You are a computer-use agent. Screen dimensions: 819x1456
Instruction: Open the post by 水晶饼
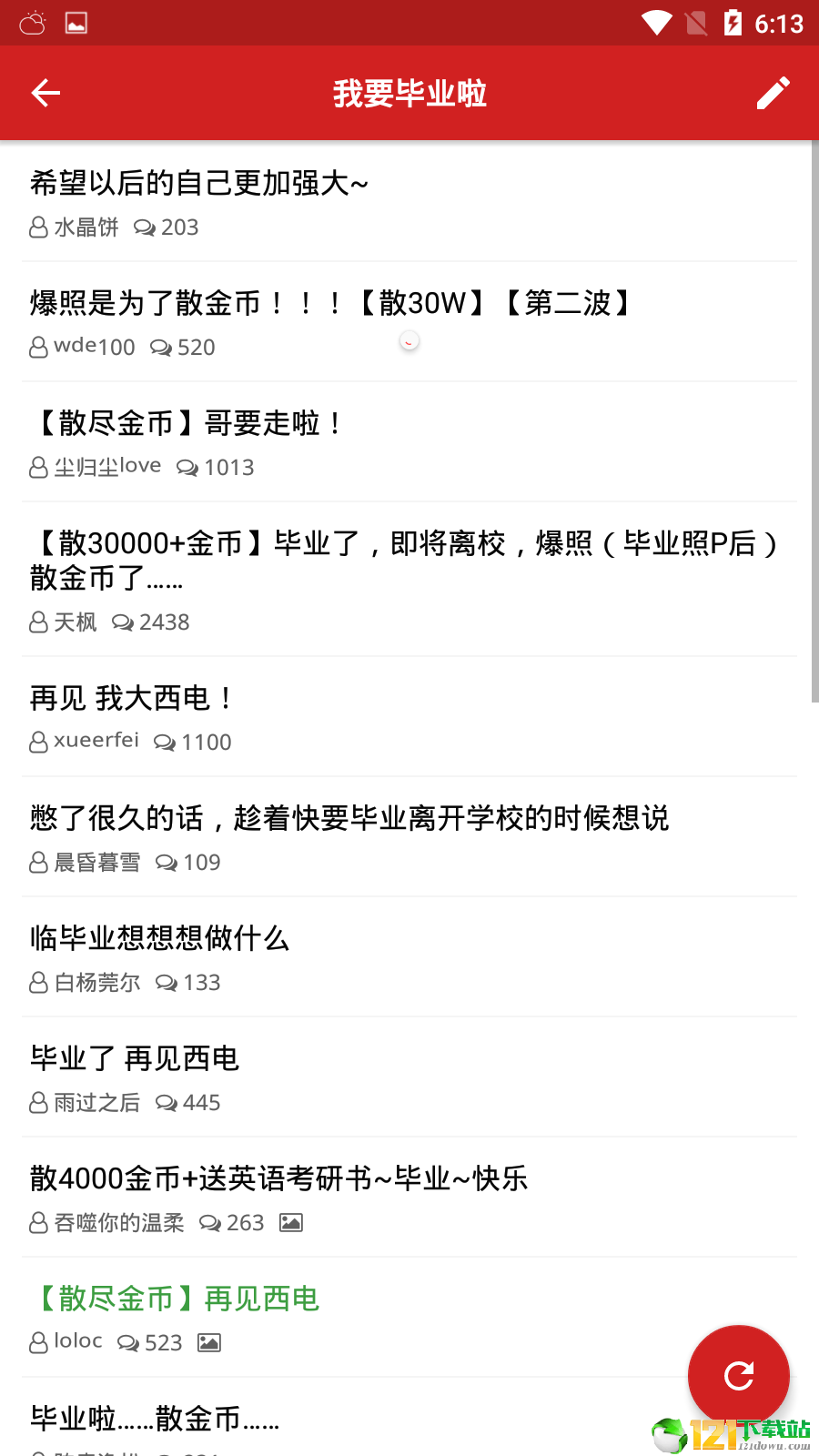pyautogui.click(x=409, y=202)
